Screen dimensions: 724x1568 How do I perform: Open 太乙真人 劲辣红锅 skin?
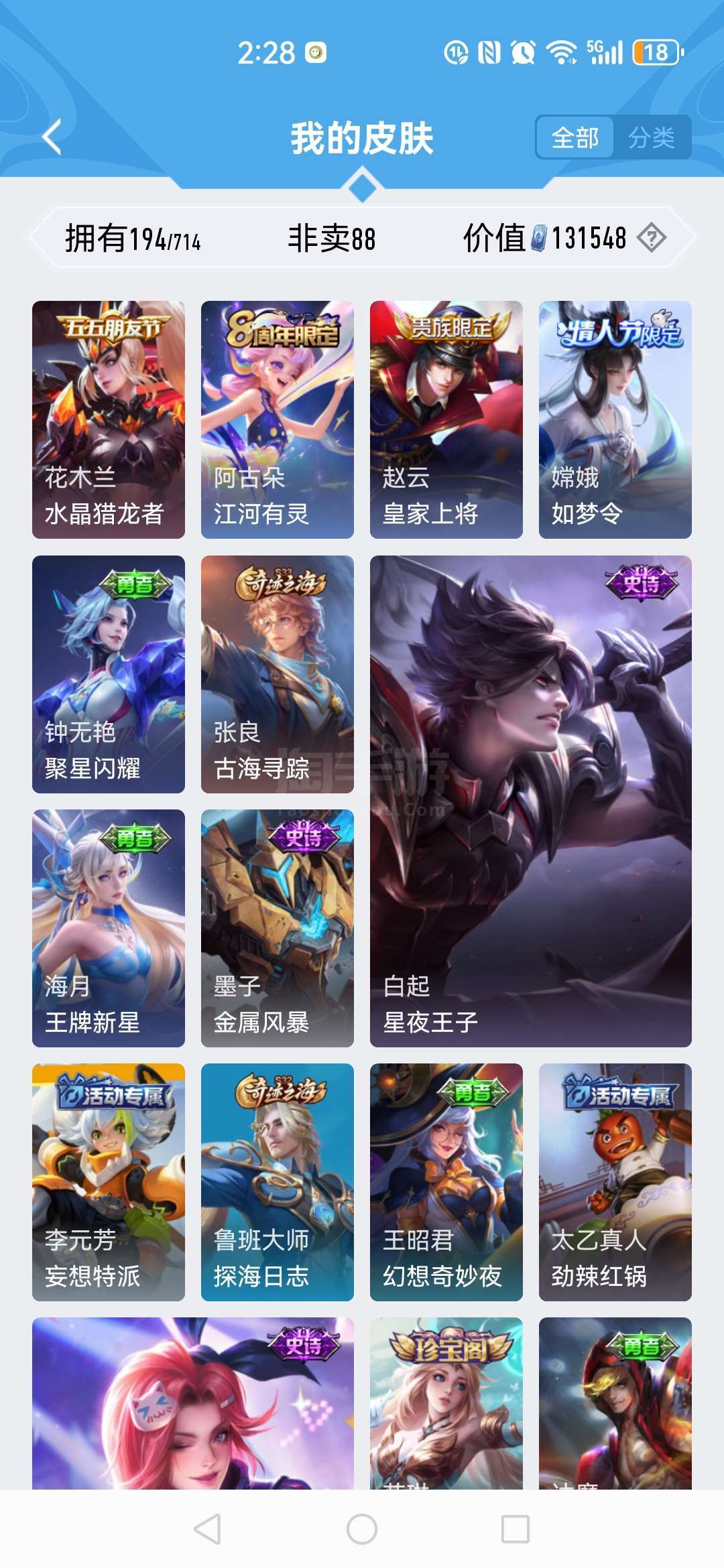click(615, 1182)
